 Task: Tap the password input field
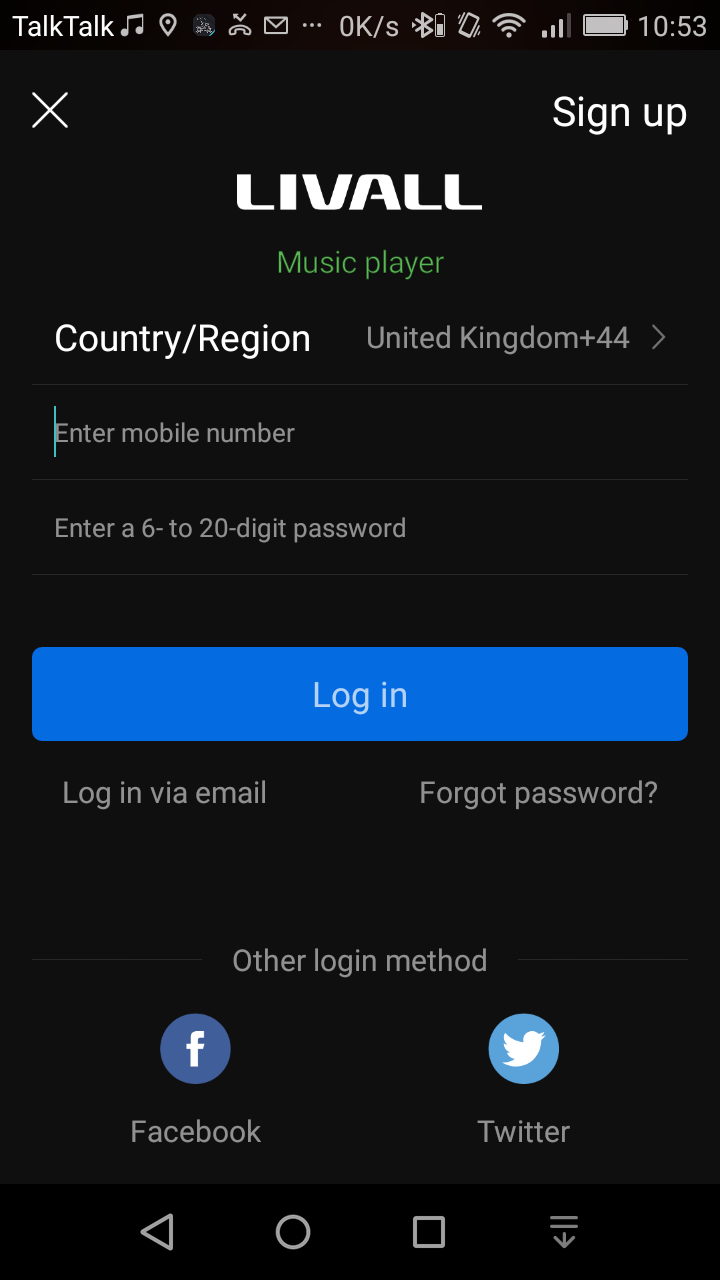(360, 528)
